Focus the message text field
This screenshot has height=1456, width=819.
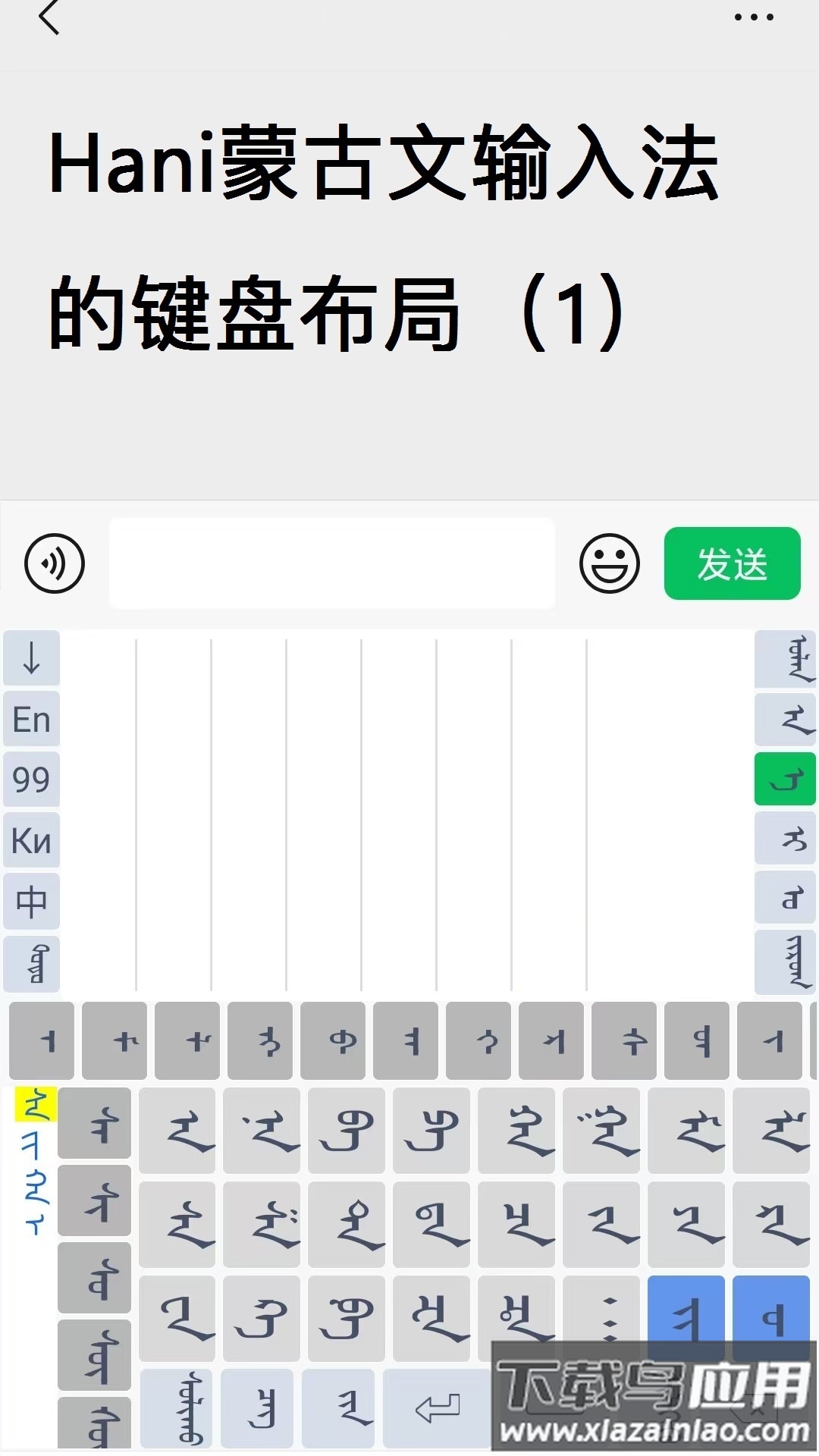(x=332, y=563)
